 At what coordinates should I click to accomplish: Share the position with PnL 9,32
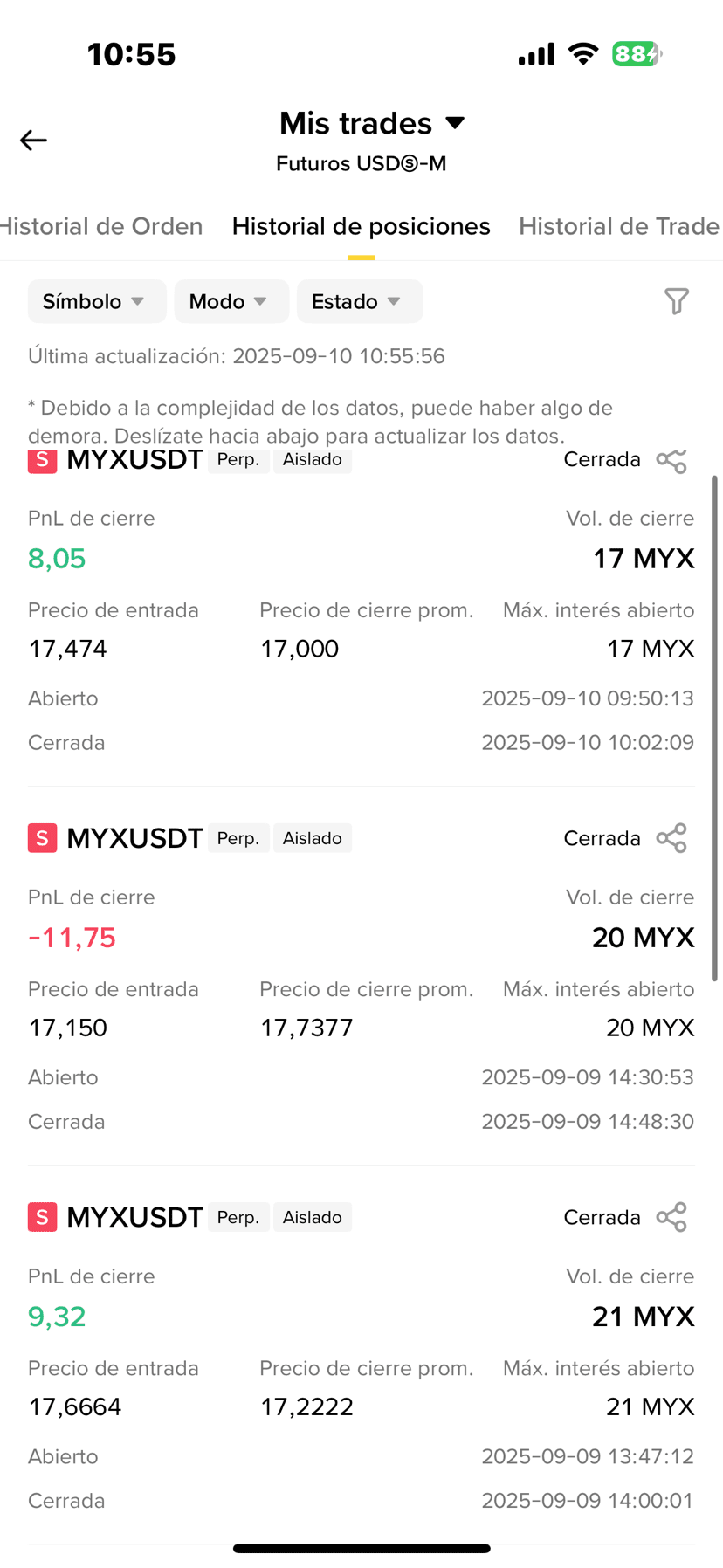coord(671,1217)
